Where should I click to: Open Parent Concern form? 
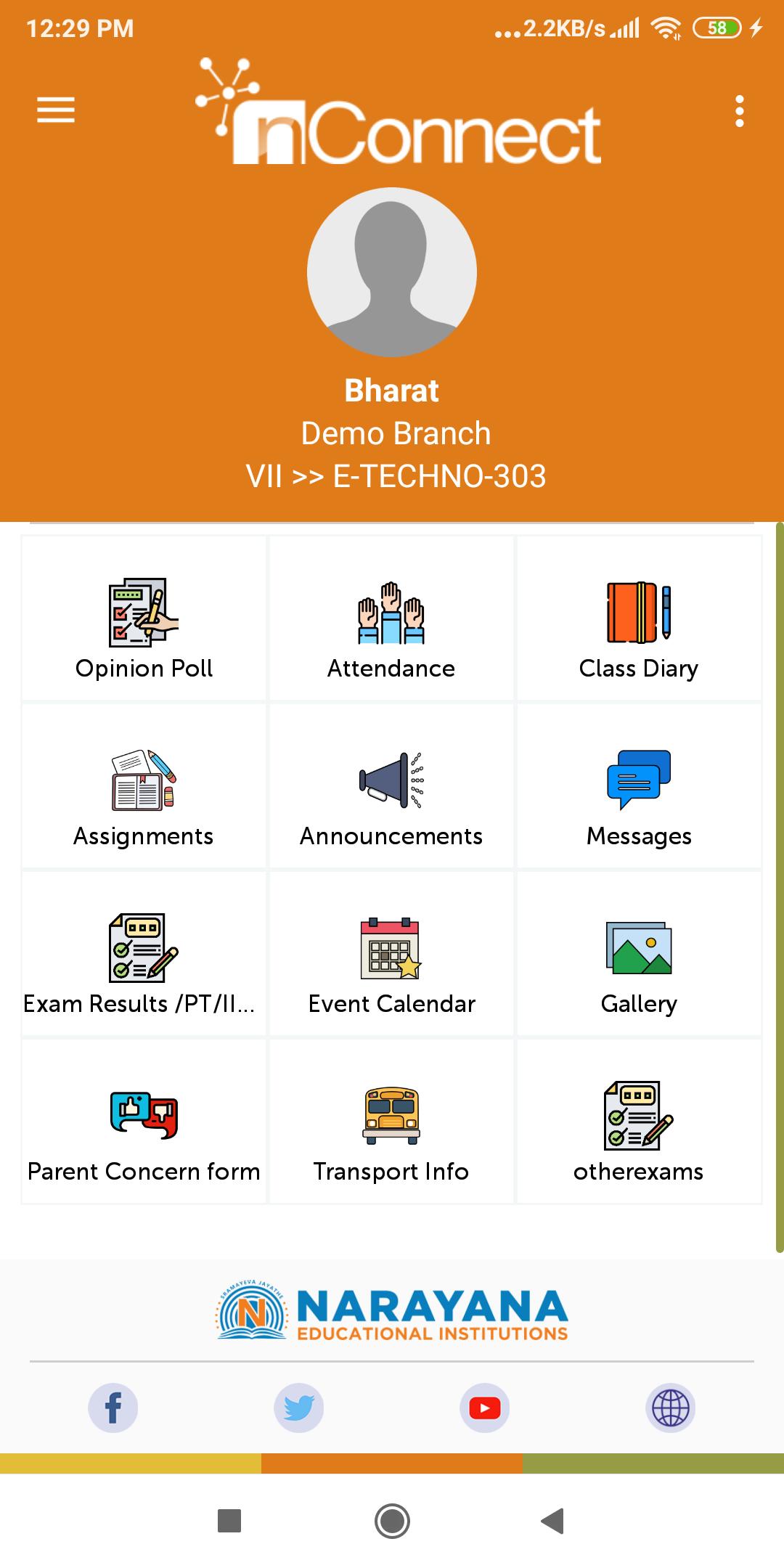pos(144,1122)
